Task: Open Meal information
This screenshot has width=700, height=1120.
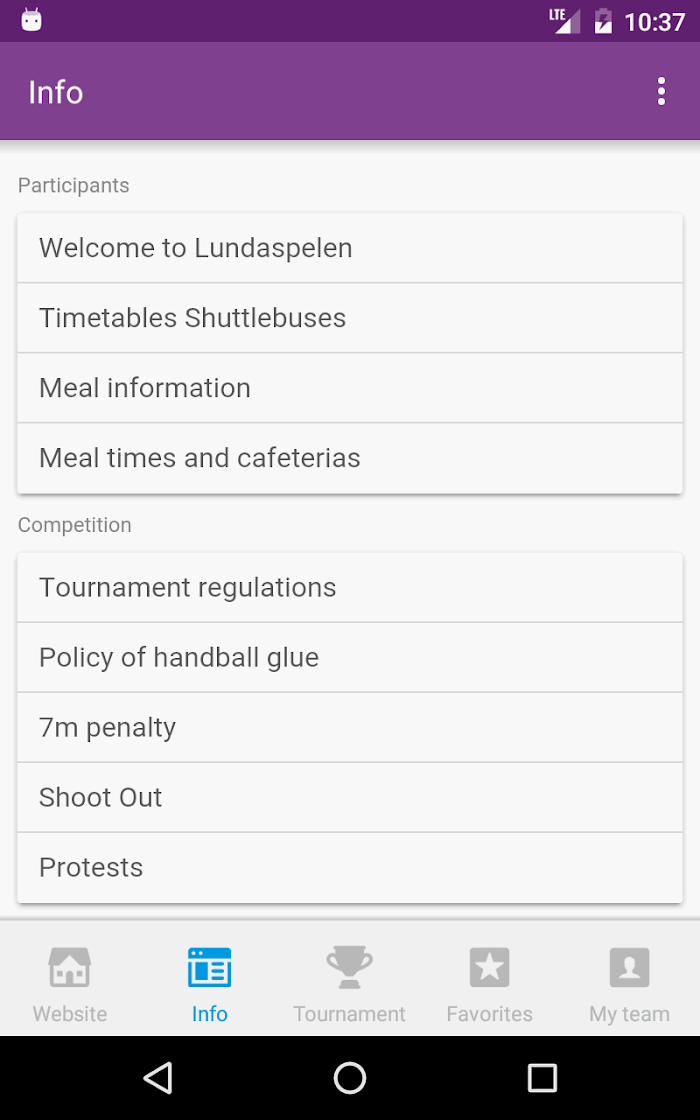Action: click(x=350, y=388)
